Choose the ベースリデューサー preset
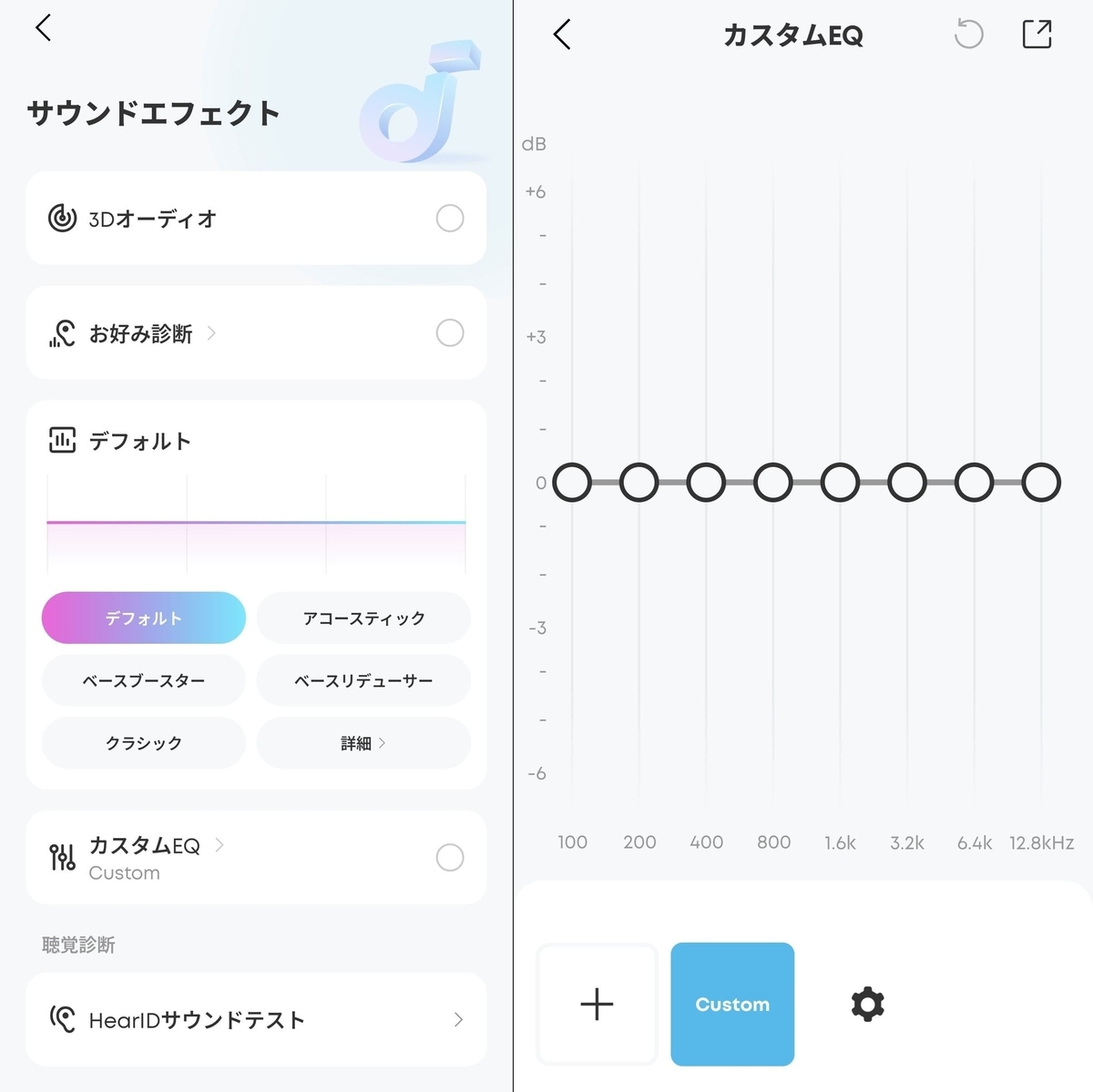 (x=363, y=680)
